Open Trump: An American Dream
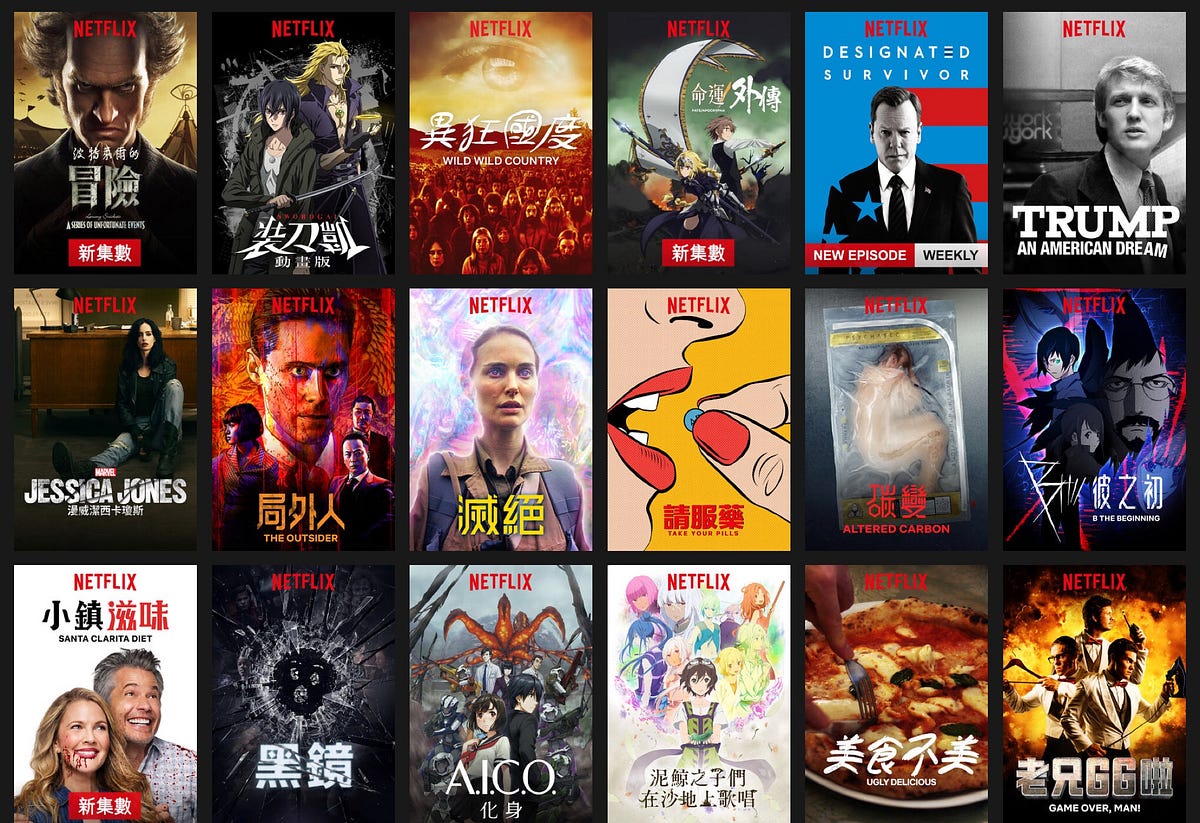Viewport: 1200px width, 823px height. (x=1093, y=142)
